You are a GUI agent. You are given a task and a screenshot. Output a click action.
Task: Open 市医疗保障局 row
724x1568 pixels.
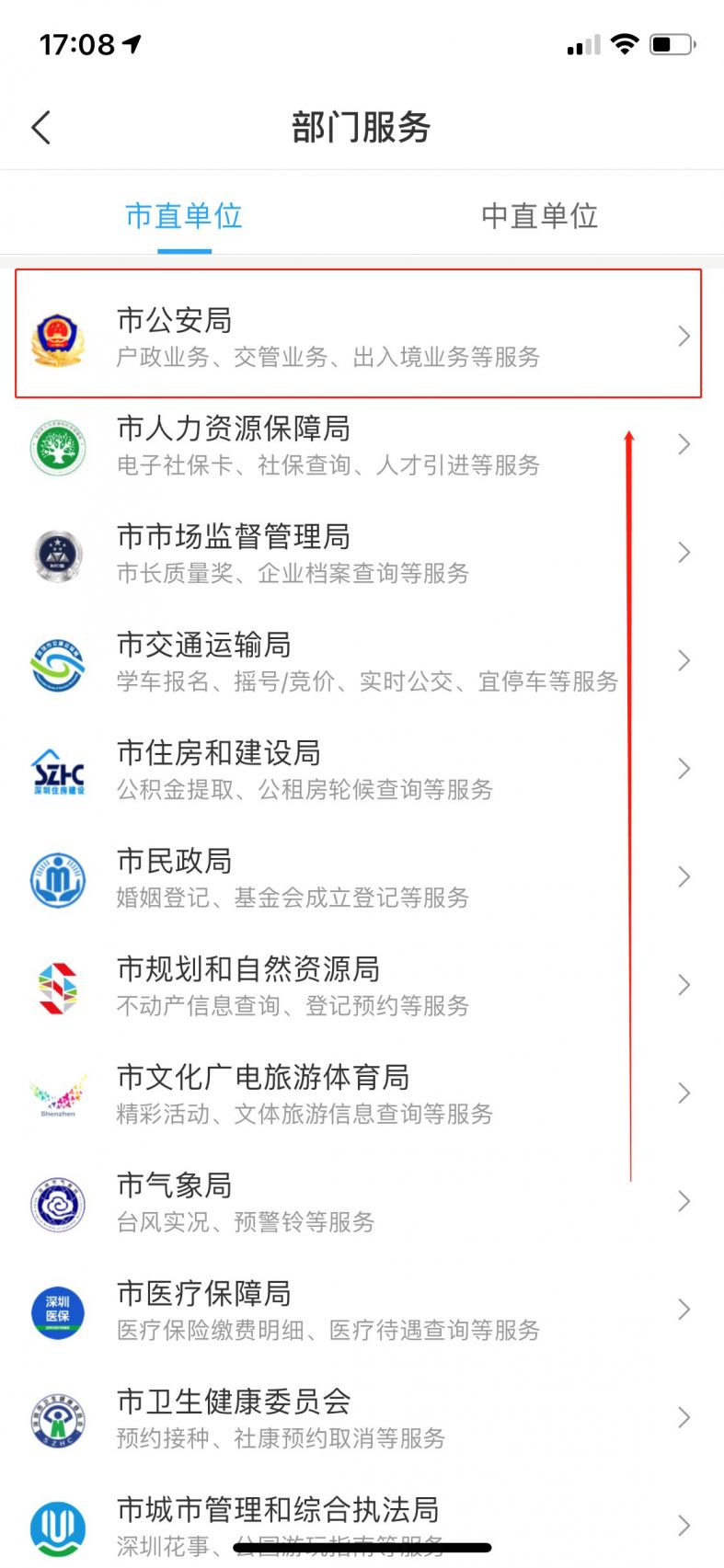click(362, 1310)
